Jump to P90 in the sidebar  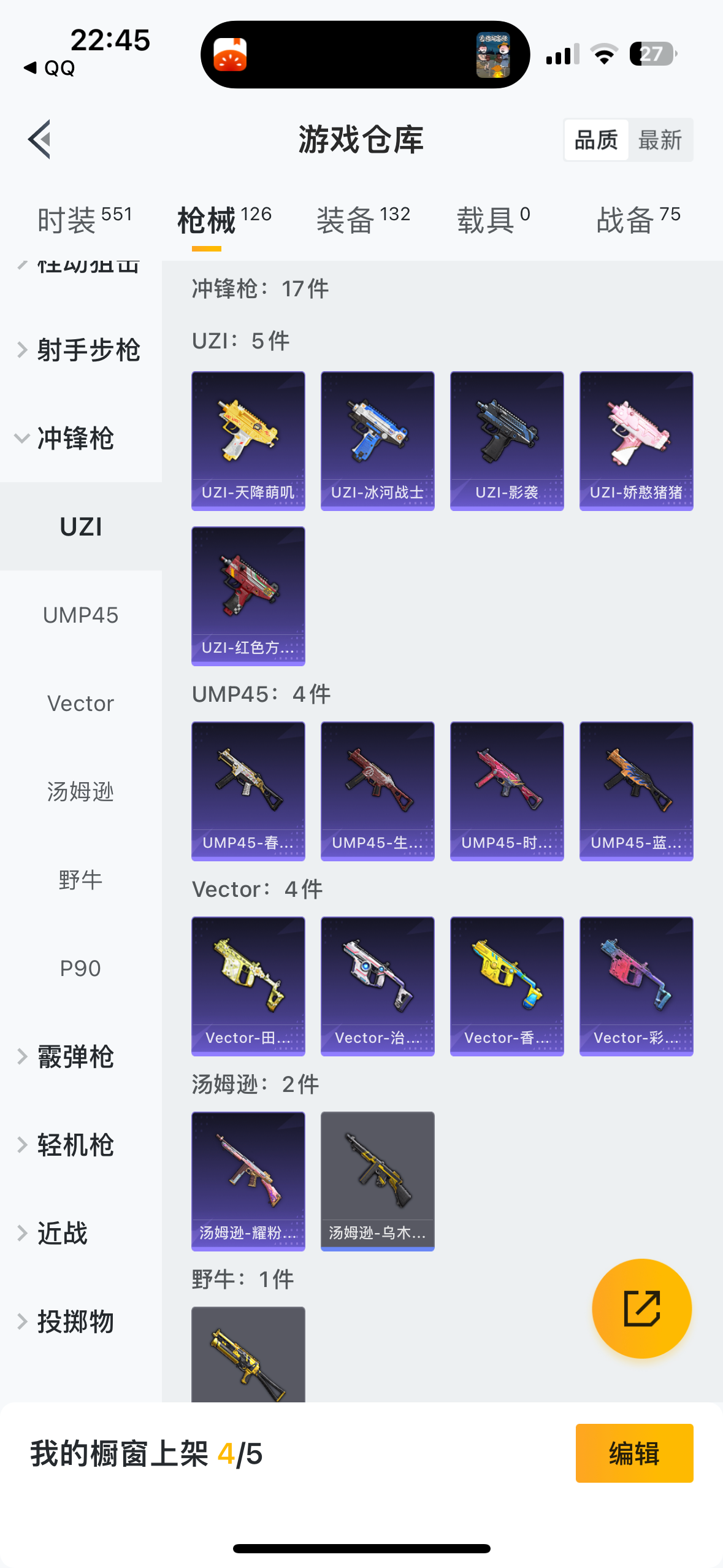pos(80,969)
